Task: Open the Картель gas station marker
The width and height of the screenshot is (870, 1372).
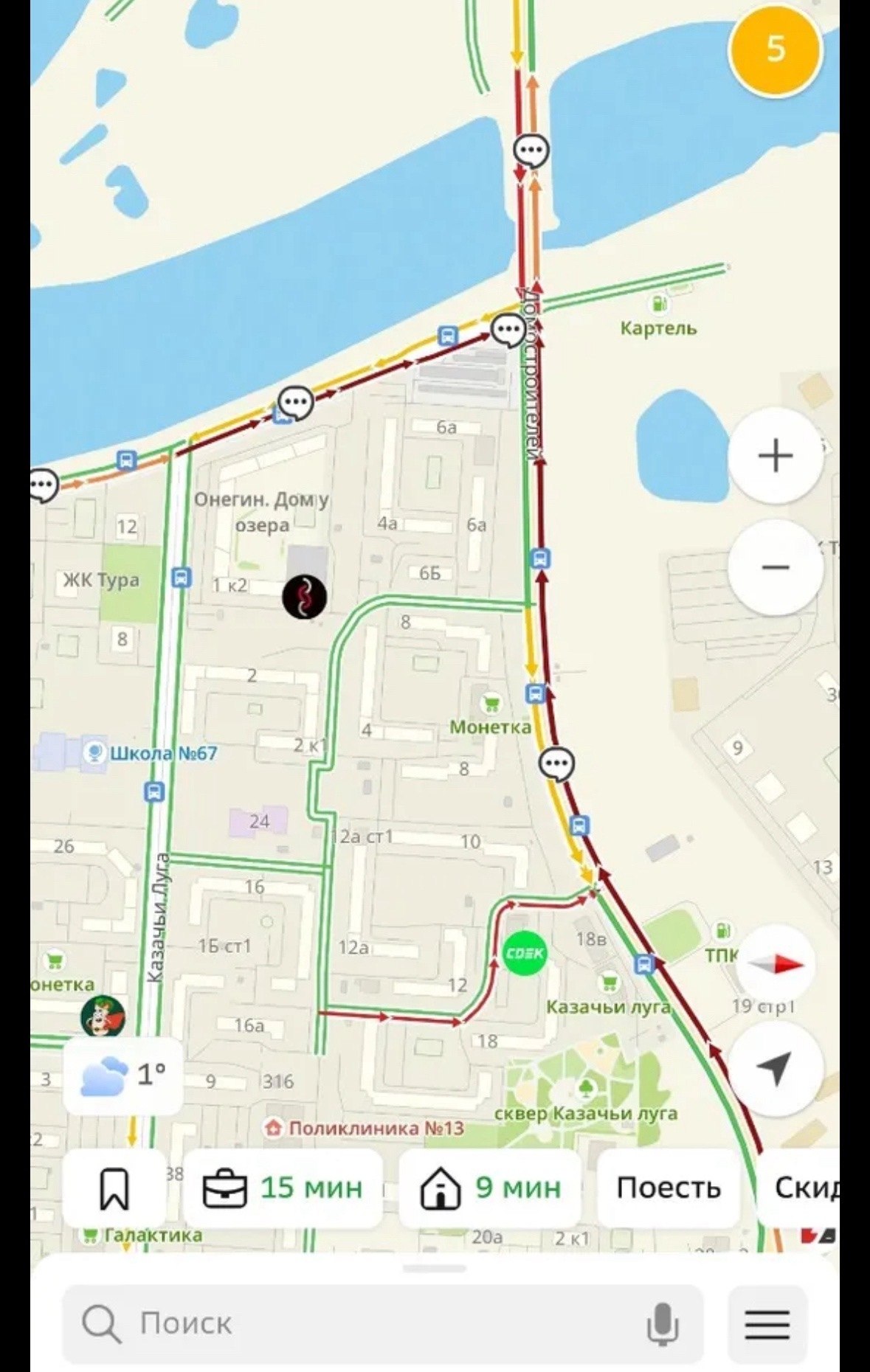Action: [658, 305]
